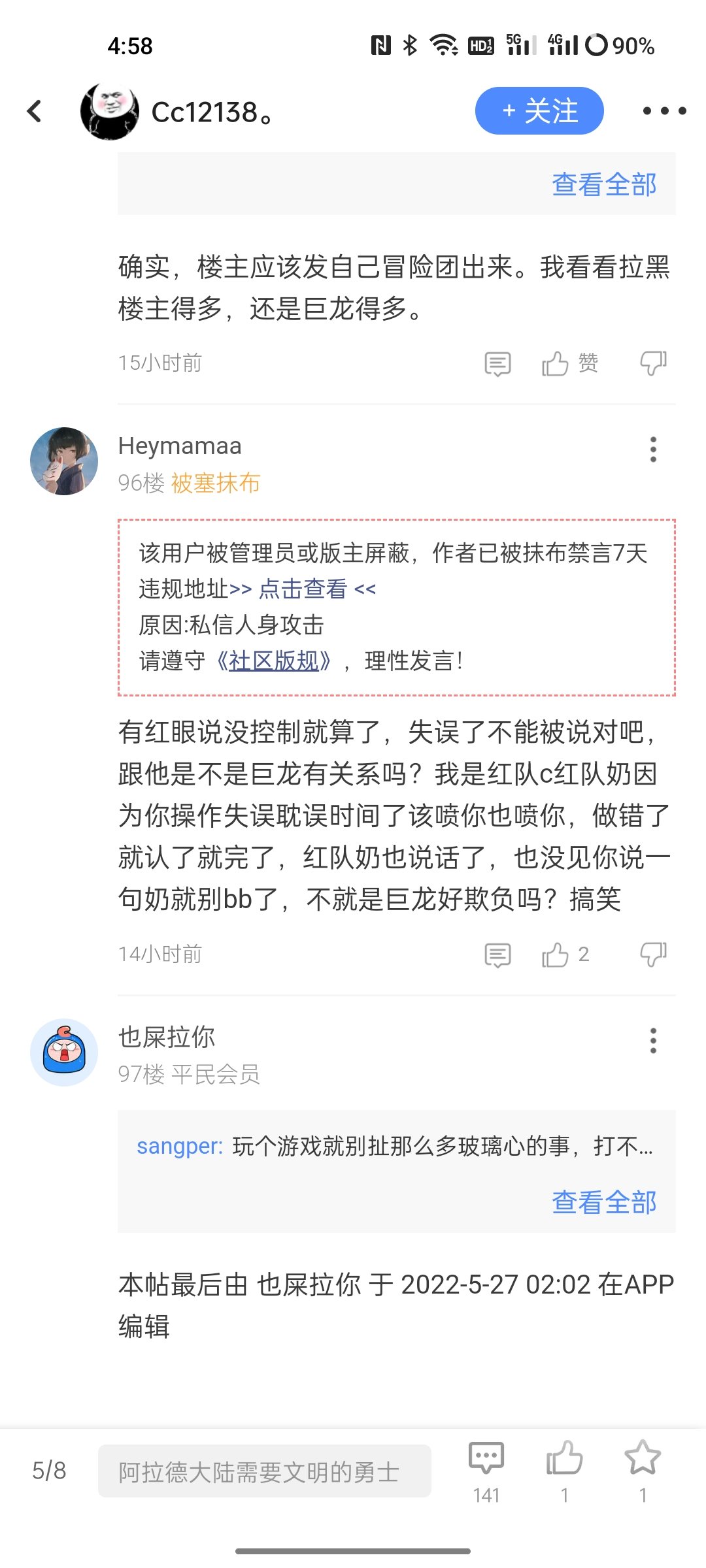Dislike Heymamaa's comment from 14小时前
706x1568 pixels.
tap(653, 955)
